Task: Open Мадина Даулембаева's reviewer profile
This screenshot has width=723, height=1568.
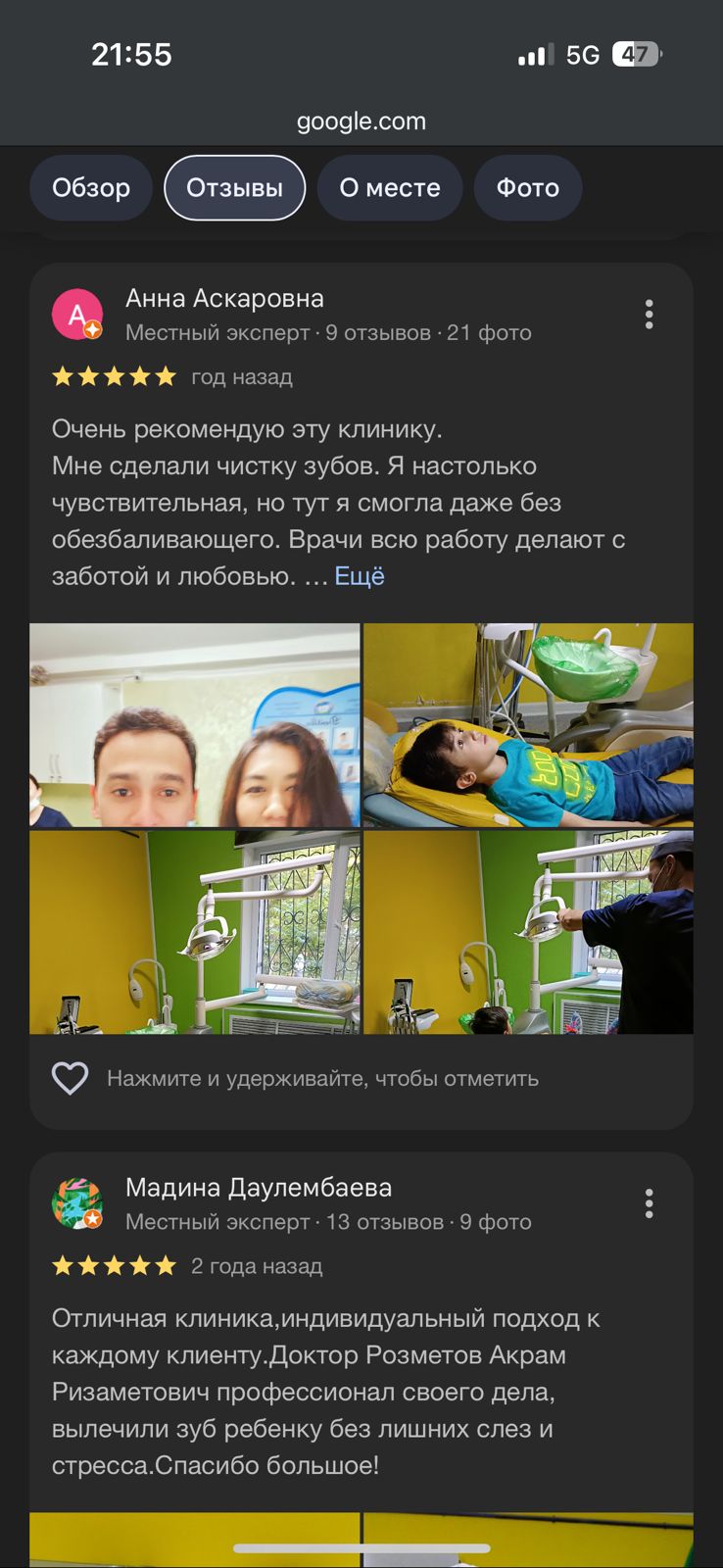Action: (x=259, y=1188)
